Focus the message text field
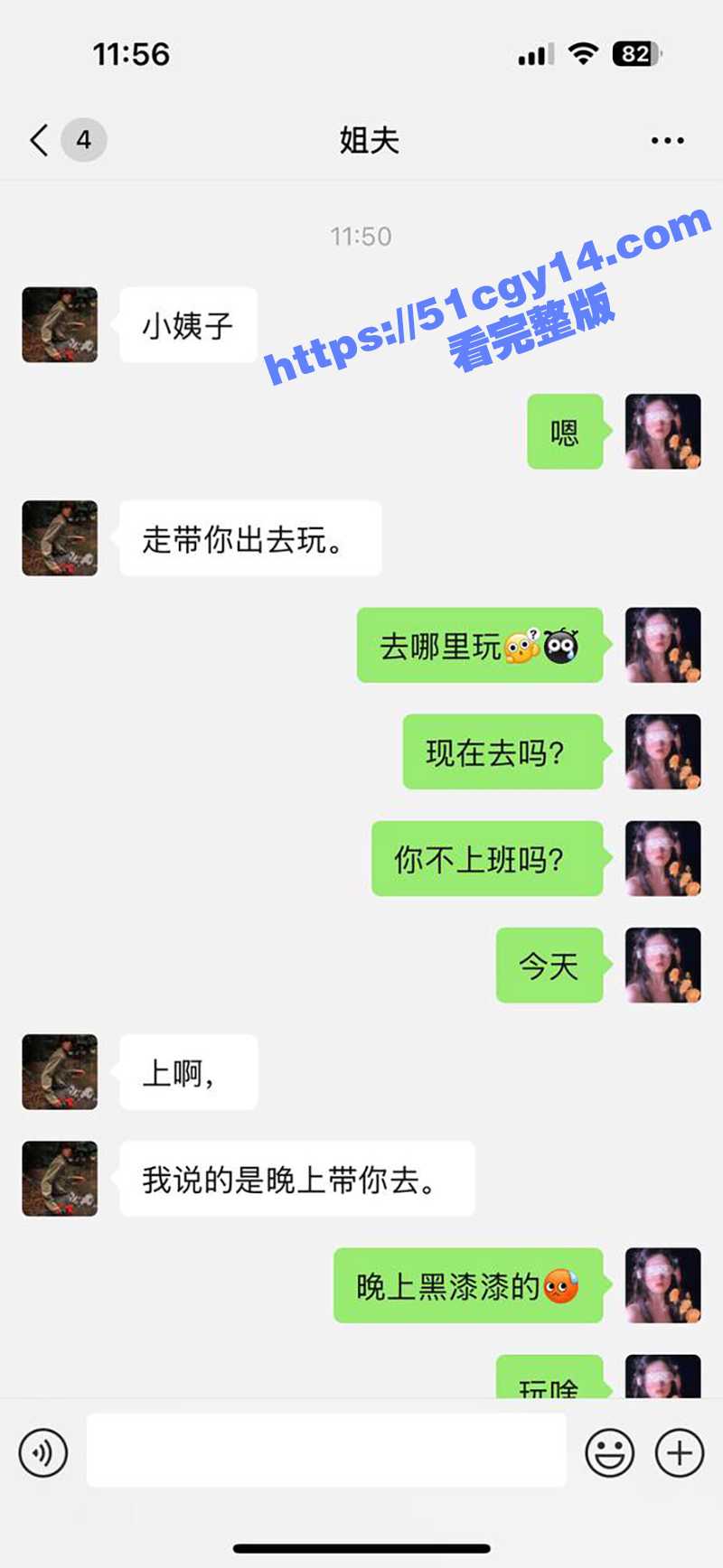723x1568 pixels. pyautogui.click(x=325, y=1451)
